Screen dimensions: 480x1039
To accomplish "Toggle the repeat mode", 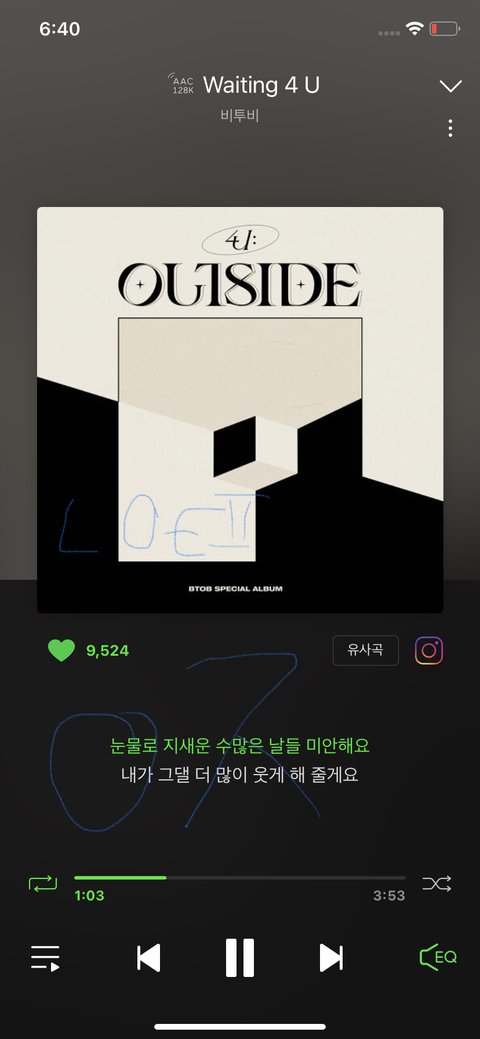I will tap(42, 884).
